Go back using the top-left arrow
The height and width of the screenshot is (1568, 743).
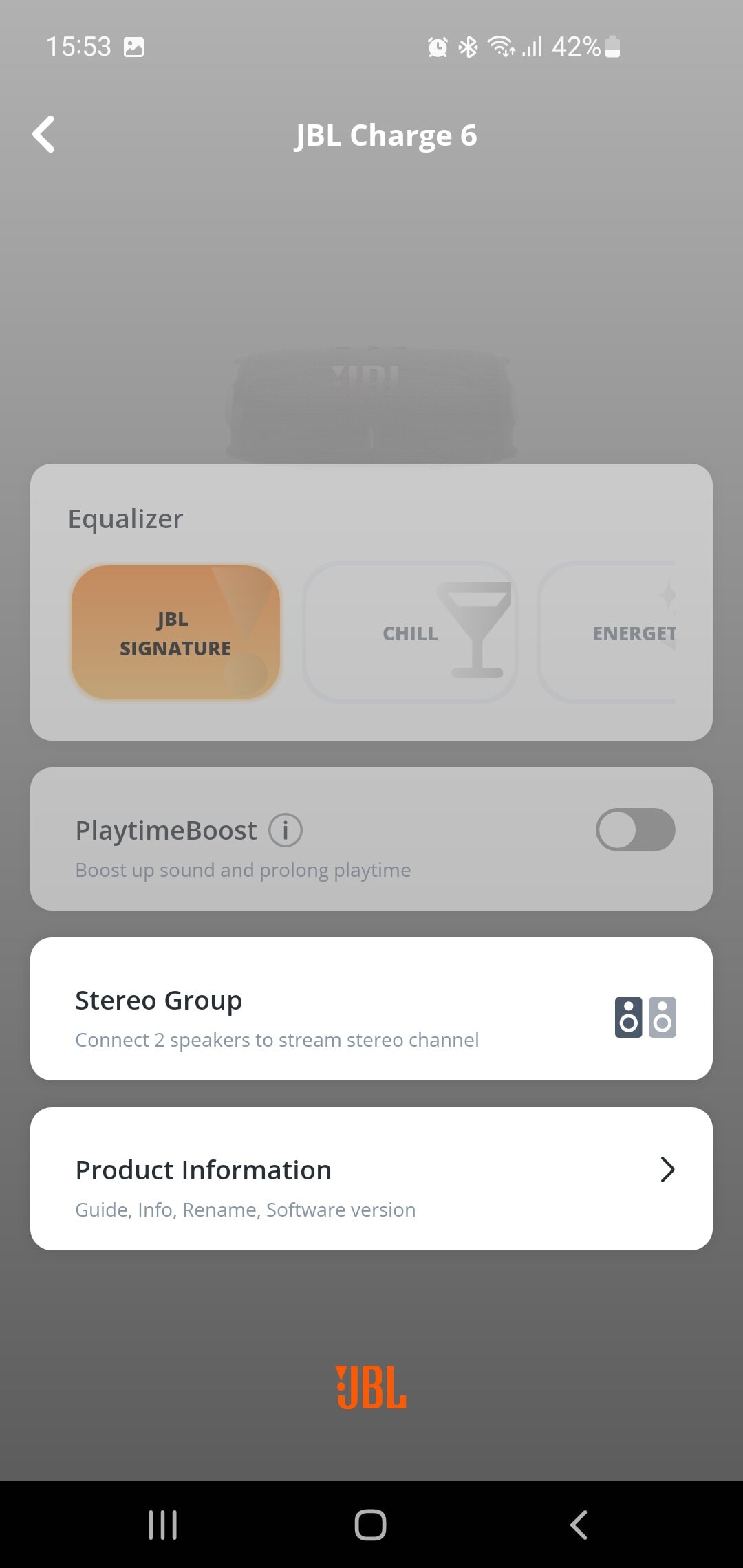click(43, 134)
